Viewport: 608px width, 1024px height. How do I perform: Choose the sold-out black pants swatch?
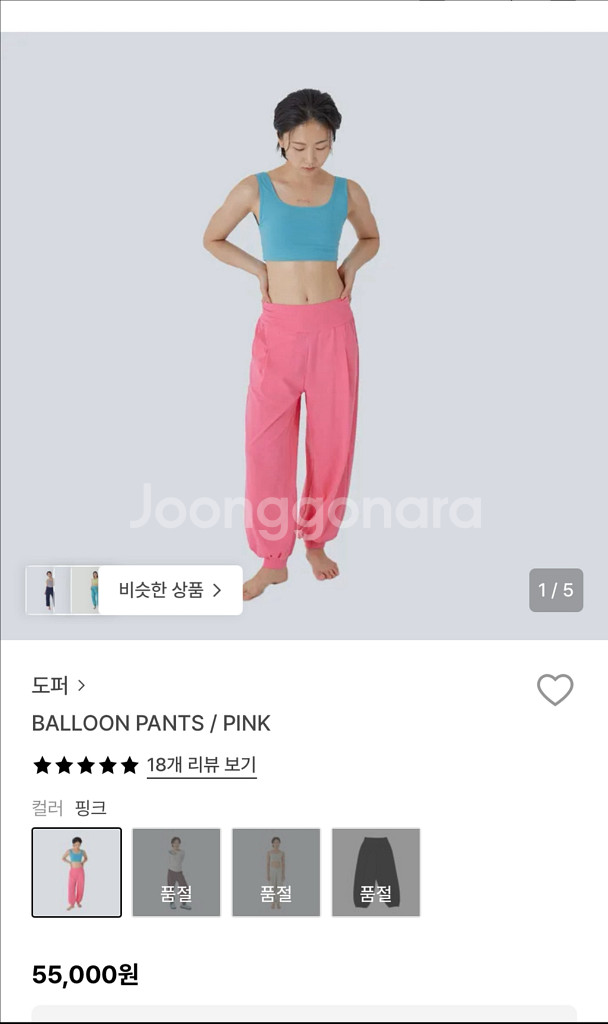click(376, 872)
